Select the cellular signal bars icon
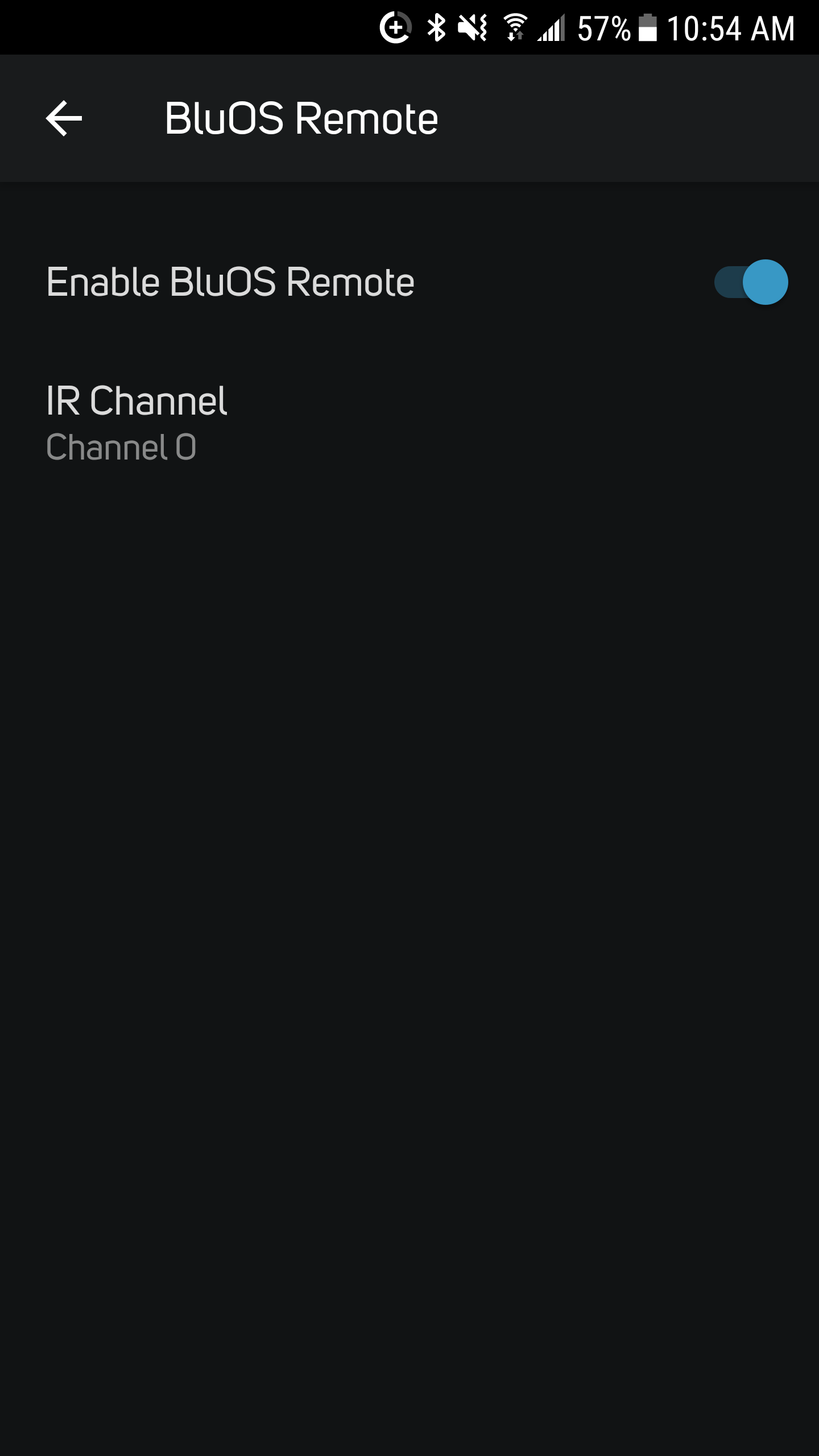This screenshot has width=819, height=1456. point(550,27)
